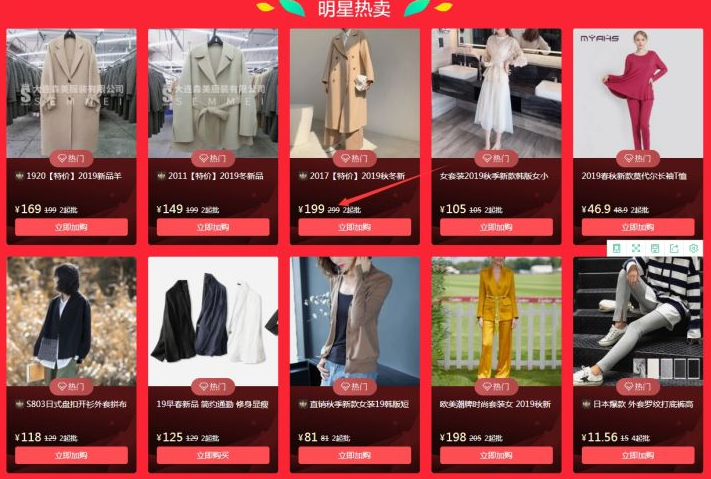The image size is (711, 479).
Task: Open the 2017 trench coat product image
Action: pyautogui.click(x=354, y=92)
